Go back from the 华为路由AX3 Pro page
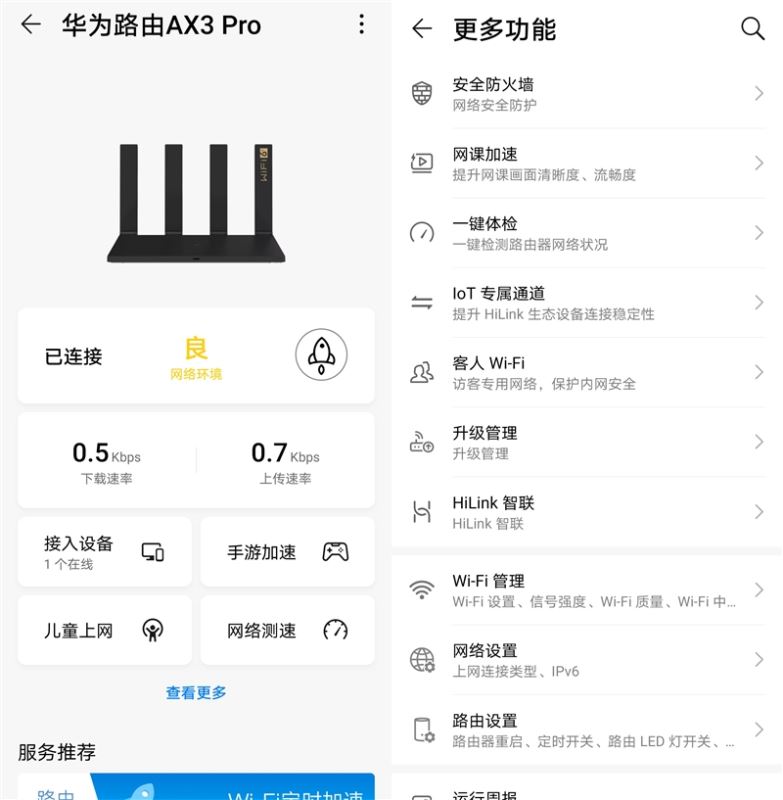783x800 pixels. [x=31, y=25]
